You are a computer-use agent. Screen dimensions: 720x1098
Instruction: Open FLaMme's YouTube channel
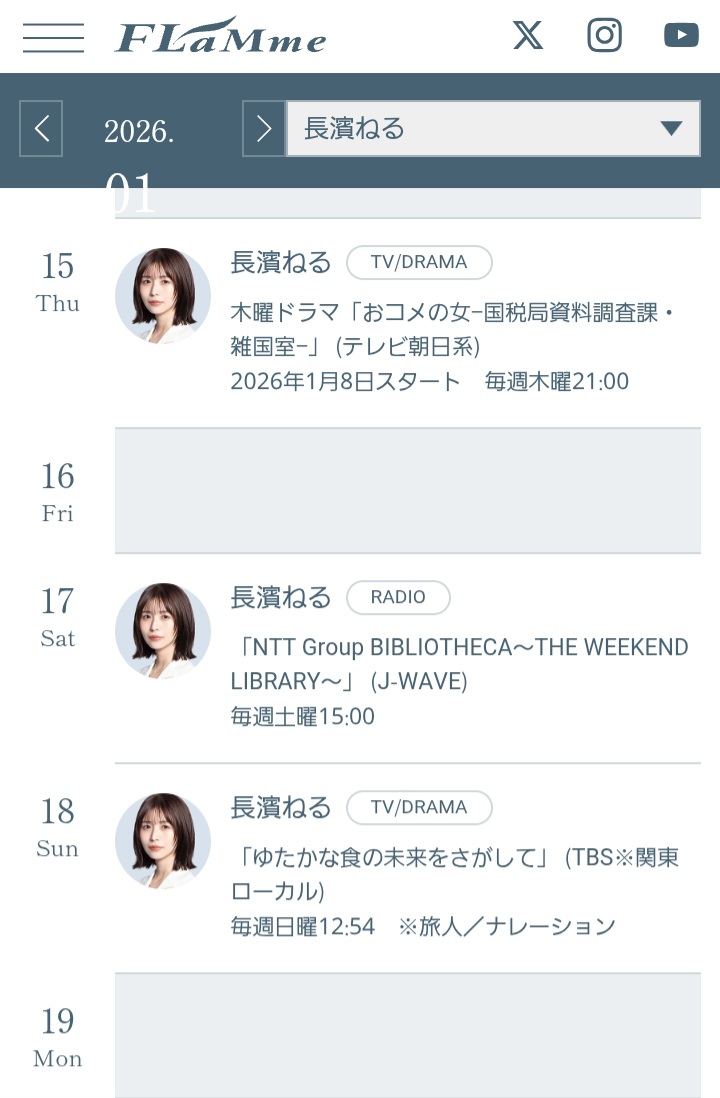[681, 36]
